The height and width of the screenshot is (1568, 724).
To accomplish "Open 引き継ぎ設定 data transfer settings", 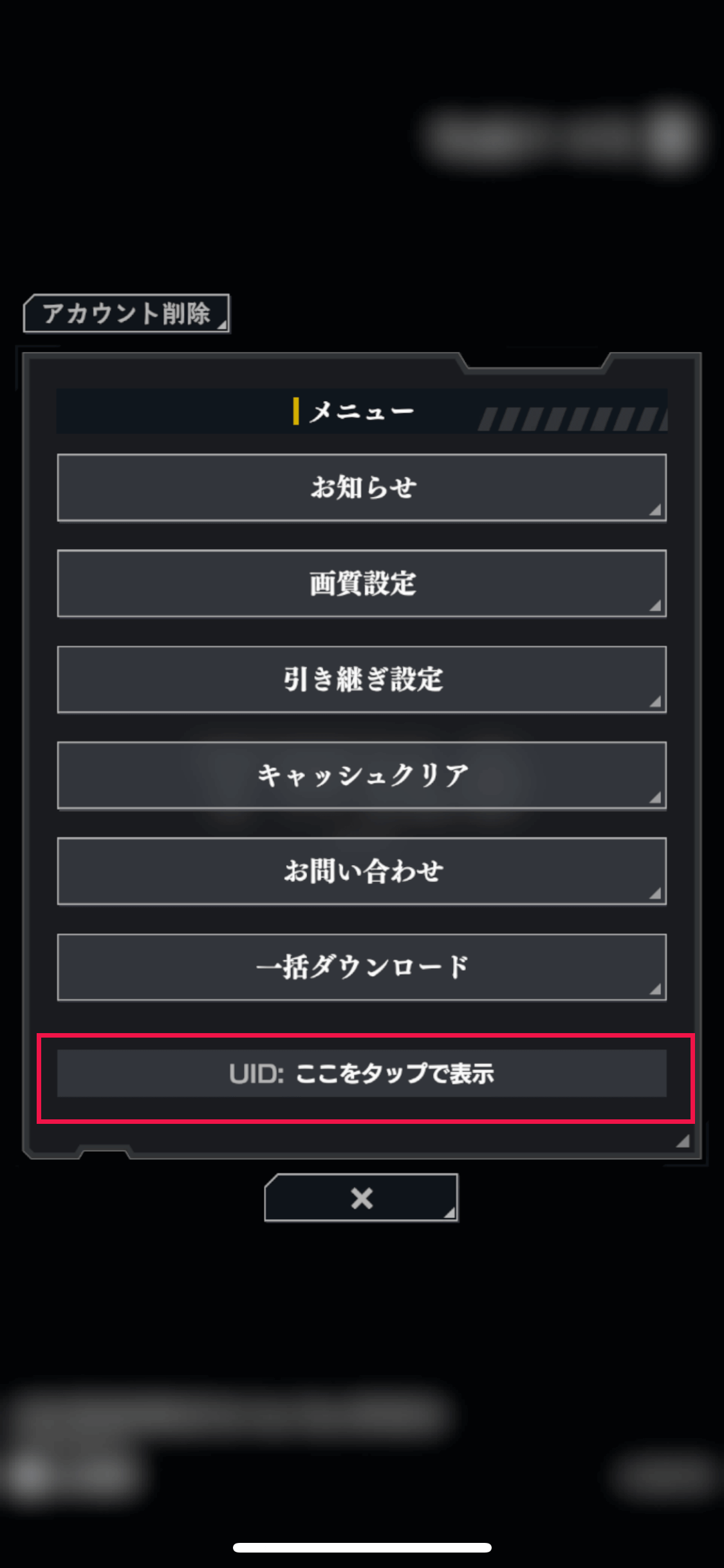I will tap(362, 679).
